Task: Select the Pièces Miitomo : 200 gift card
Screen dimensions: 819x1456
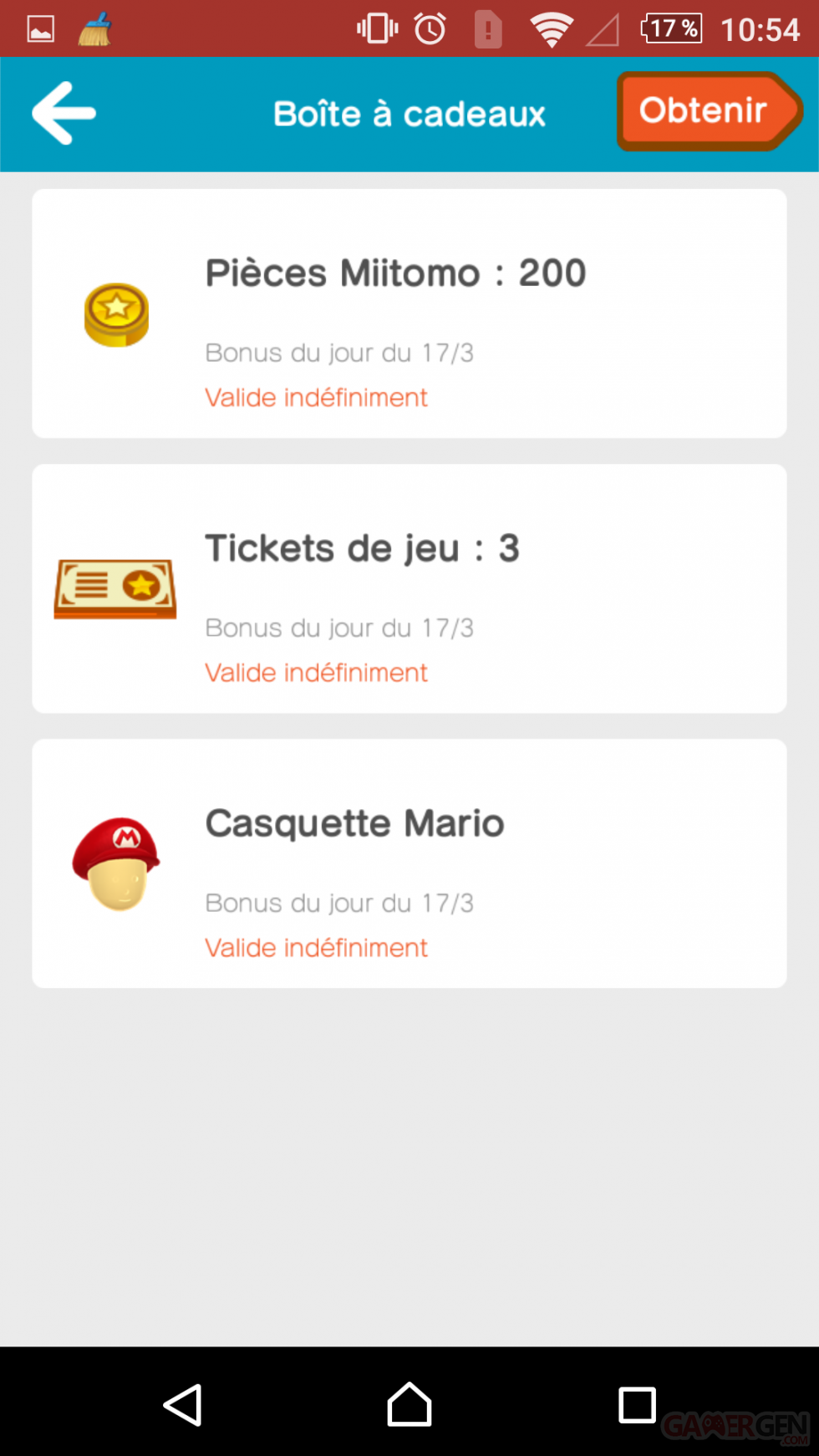Action: click(409, 313)
